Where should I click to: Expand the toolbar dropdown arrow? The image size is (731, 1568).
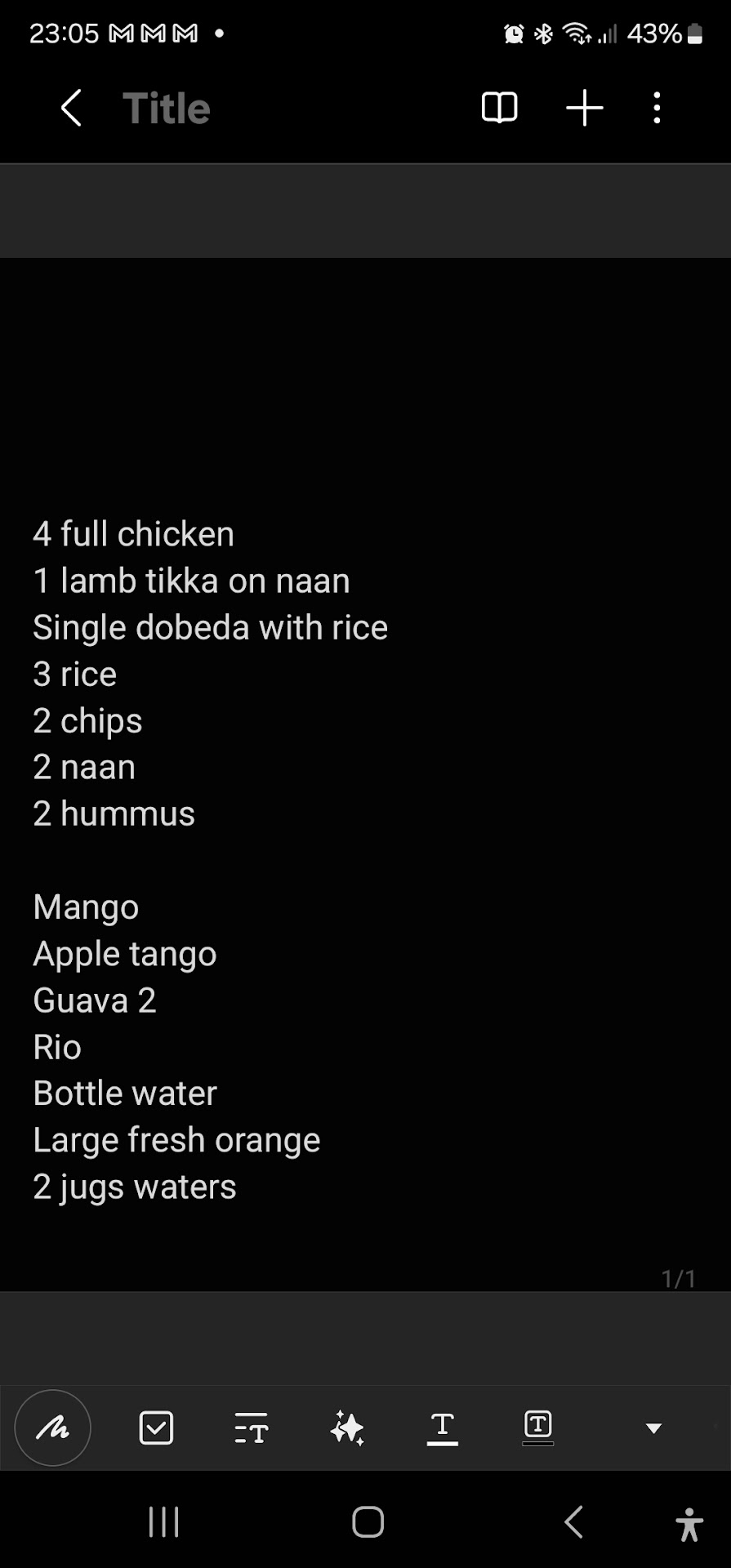pyautogui.click(x=653, y=1428)
